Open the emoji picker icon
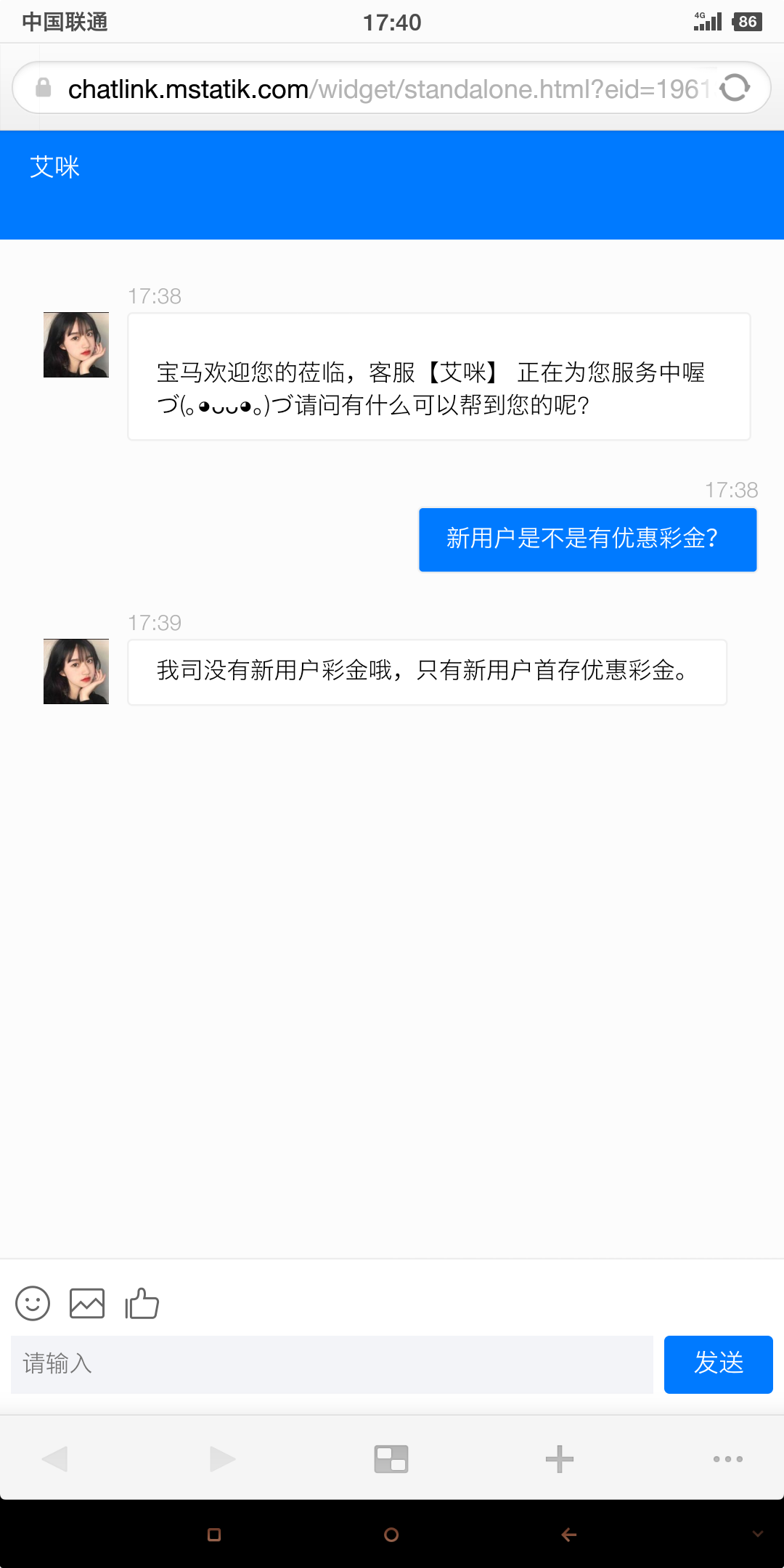The width and height of the screenshot is (784, 1568). coord(32,1303)
